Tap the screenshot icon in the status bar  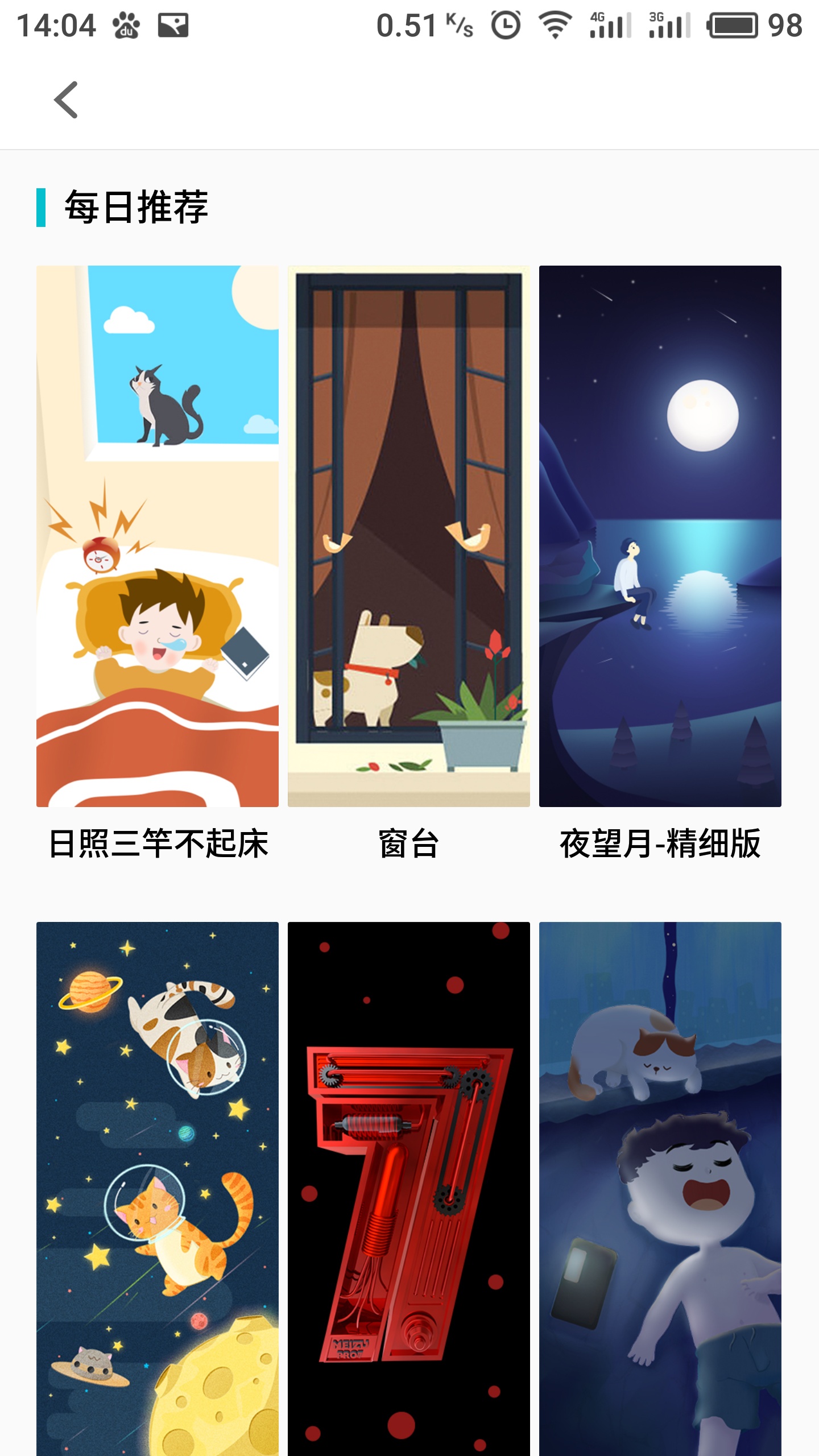(174, 24)
